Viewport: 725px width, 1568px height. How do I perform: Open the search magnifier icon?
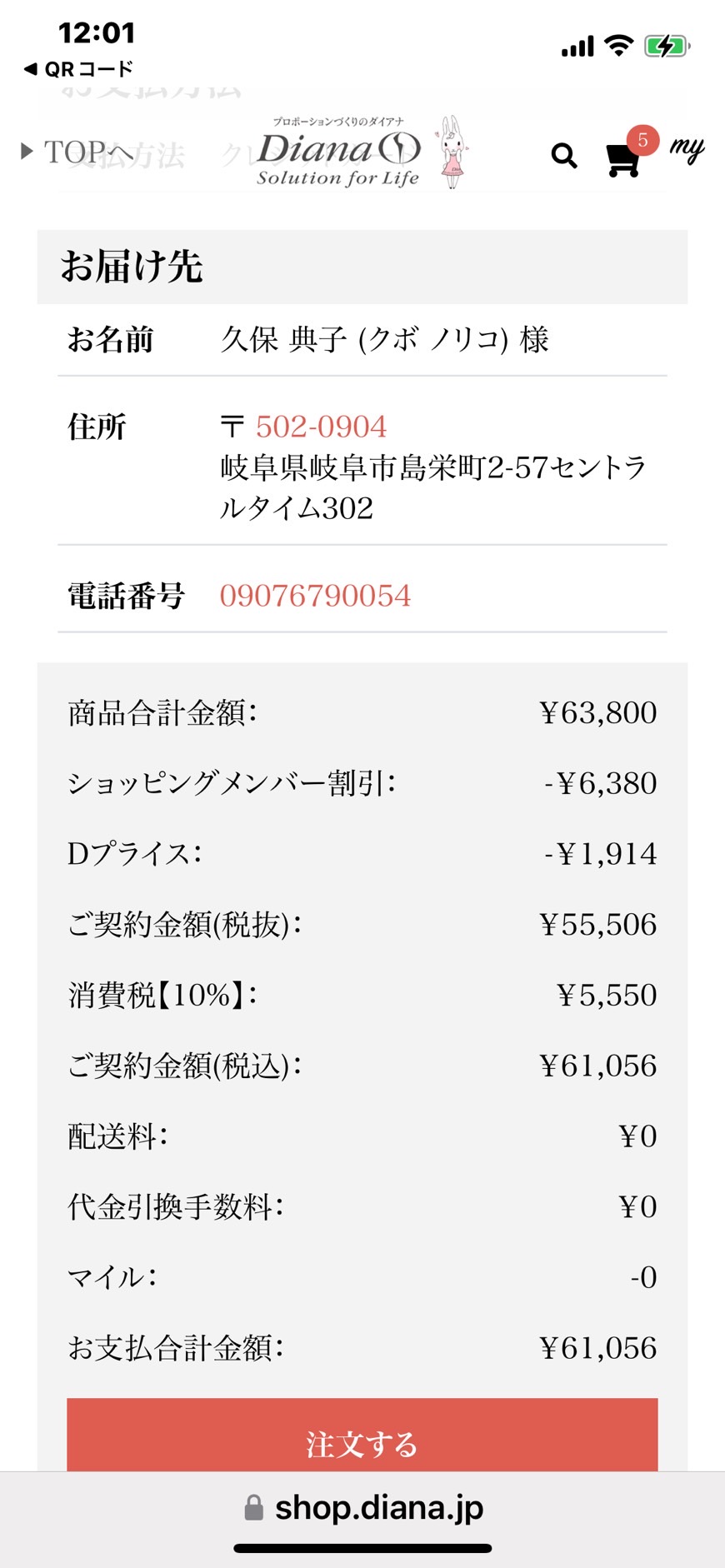click(564, 155)
